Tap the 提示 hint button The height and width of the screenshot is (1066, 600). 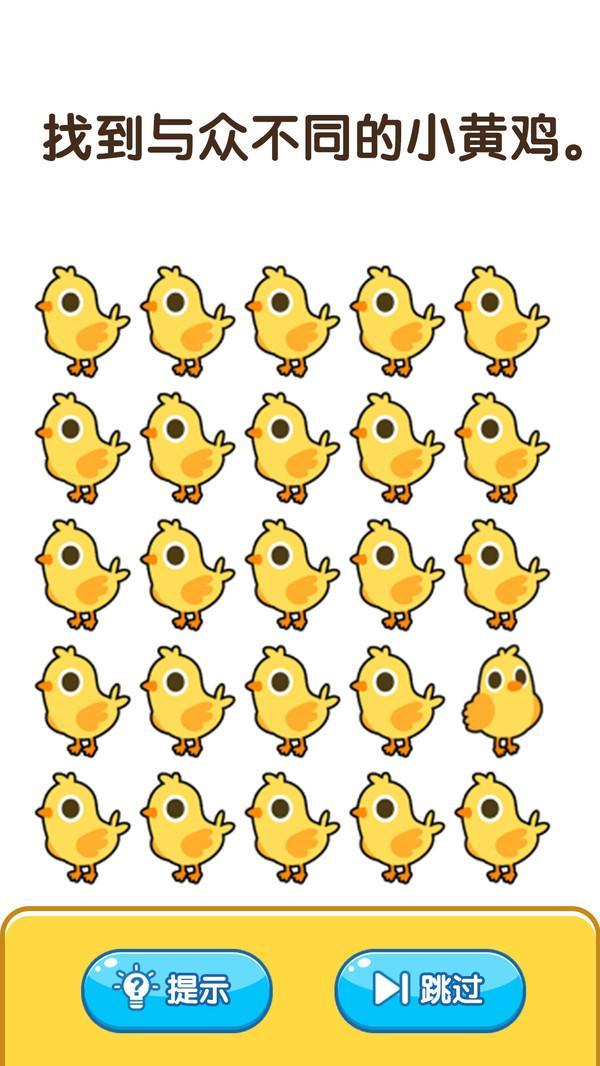177,990
